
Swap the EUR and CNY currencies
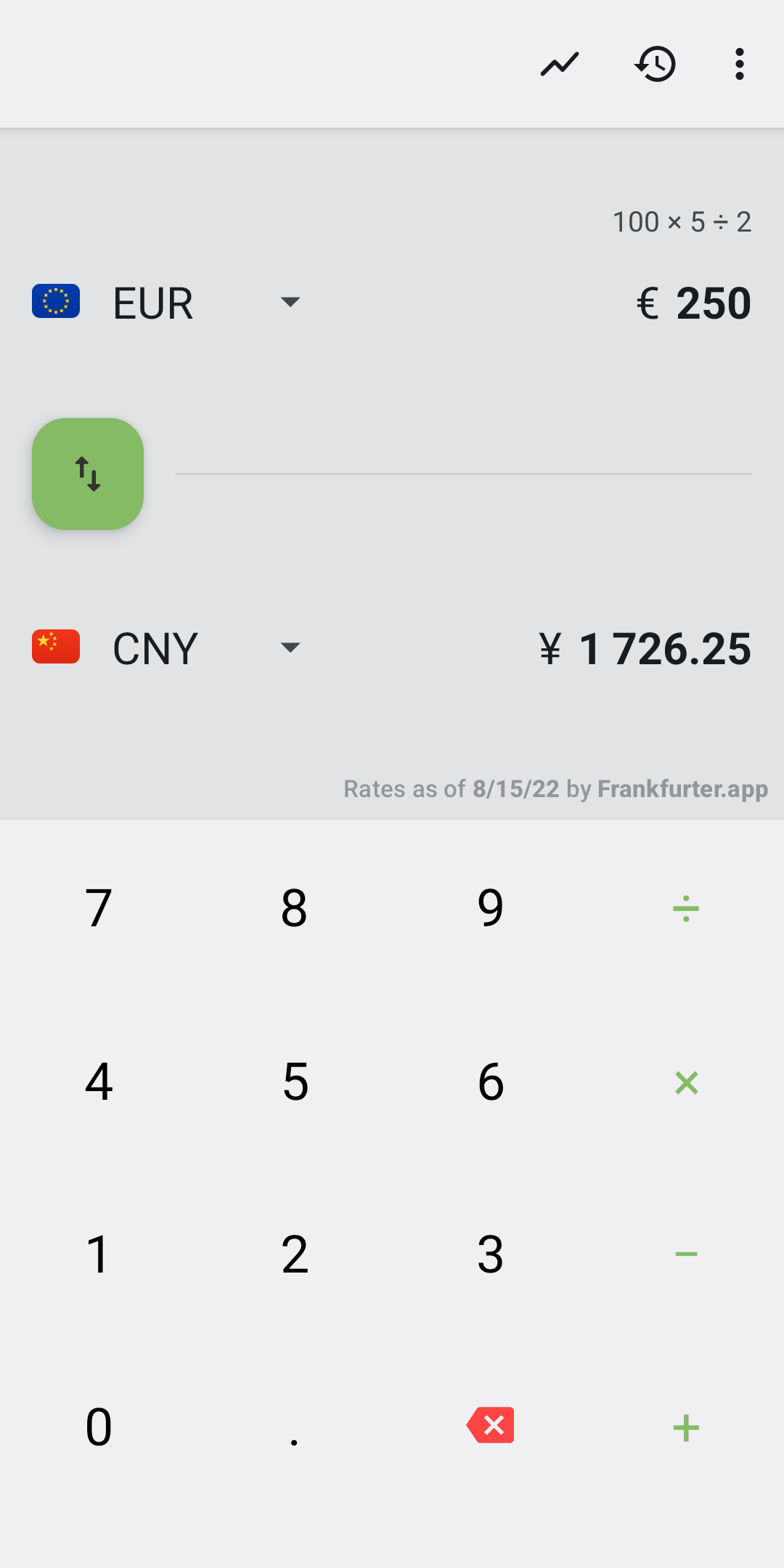pos(88,474)
